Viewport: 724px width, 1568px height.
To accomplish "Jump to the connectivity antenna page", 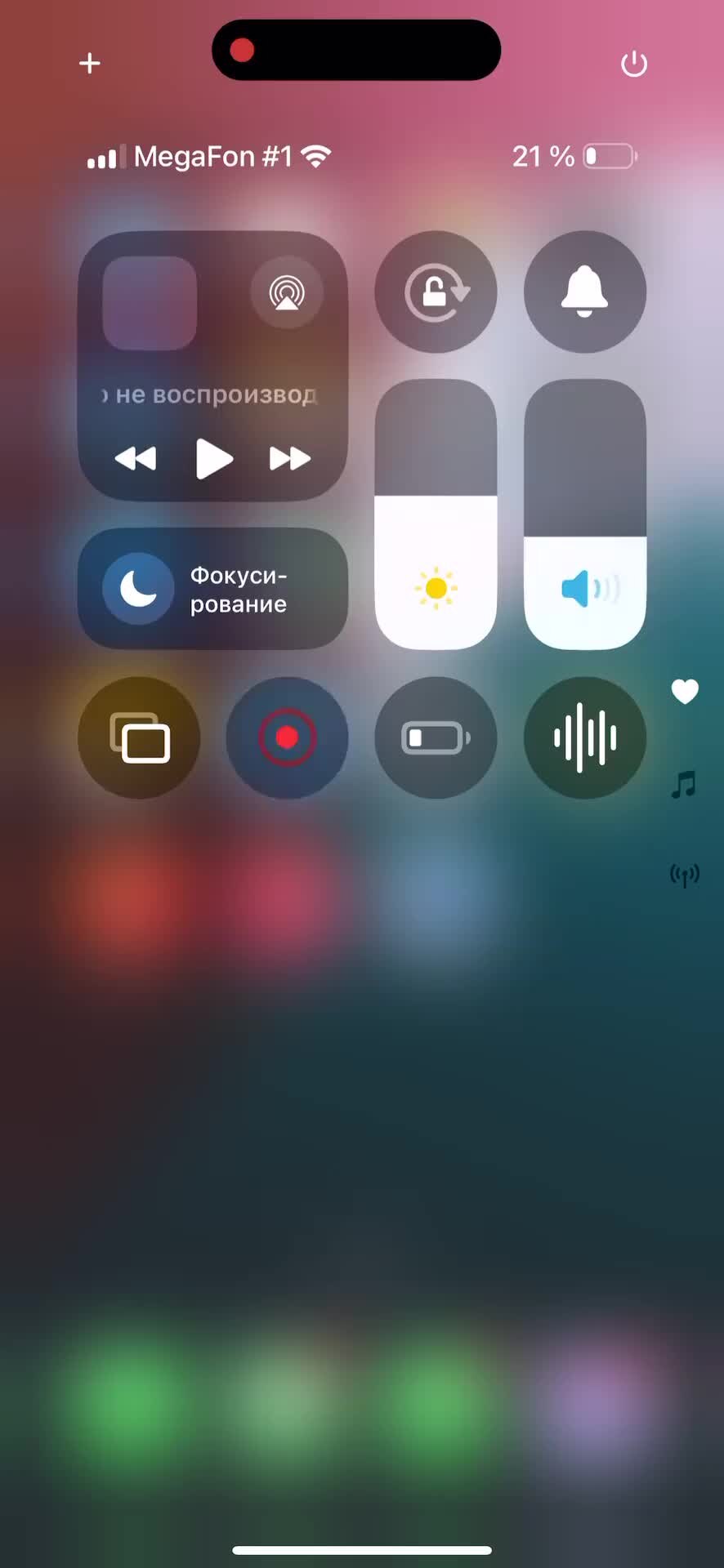I will pos(685,875).
